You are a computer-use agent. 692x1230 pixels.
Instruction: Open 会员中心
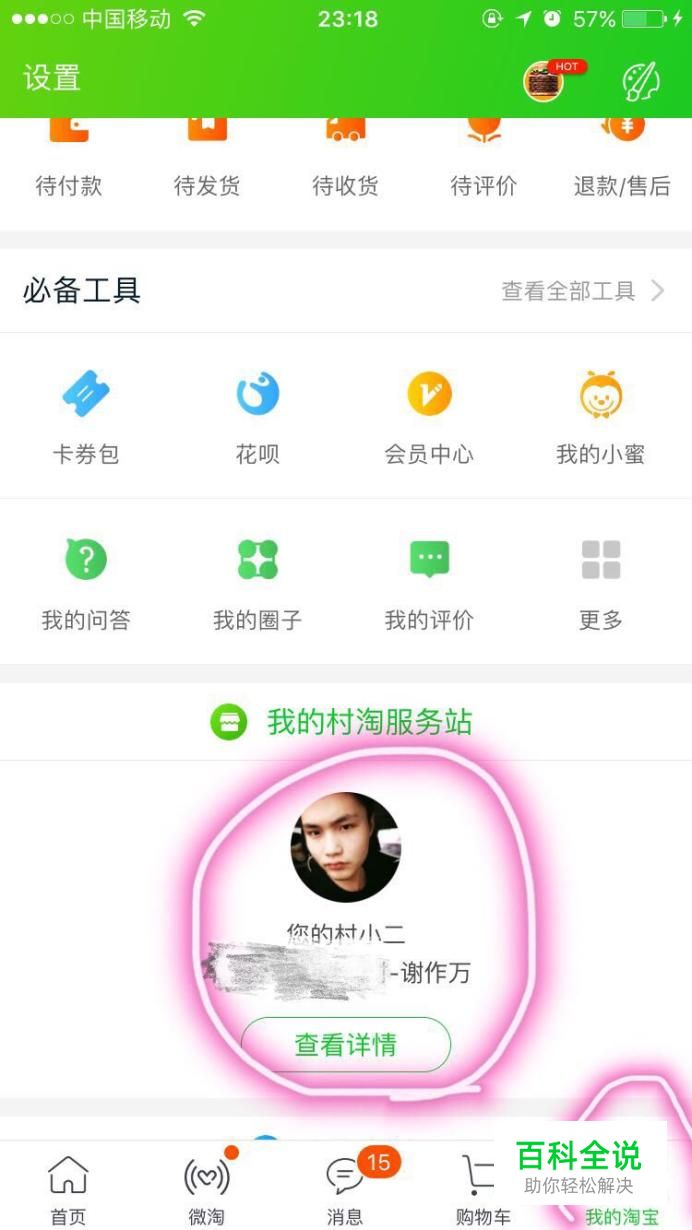(x=429, y=417)
